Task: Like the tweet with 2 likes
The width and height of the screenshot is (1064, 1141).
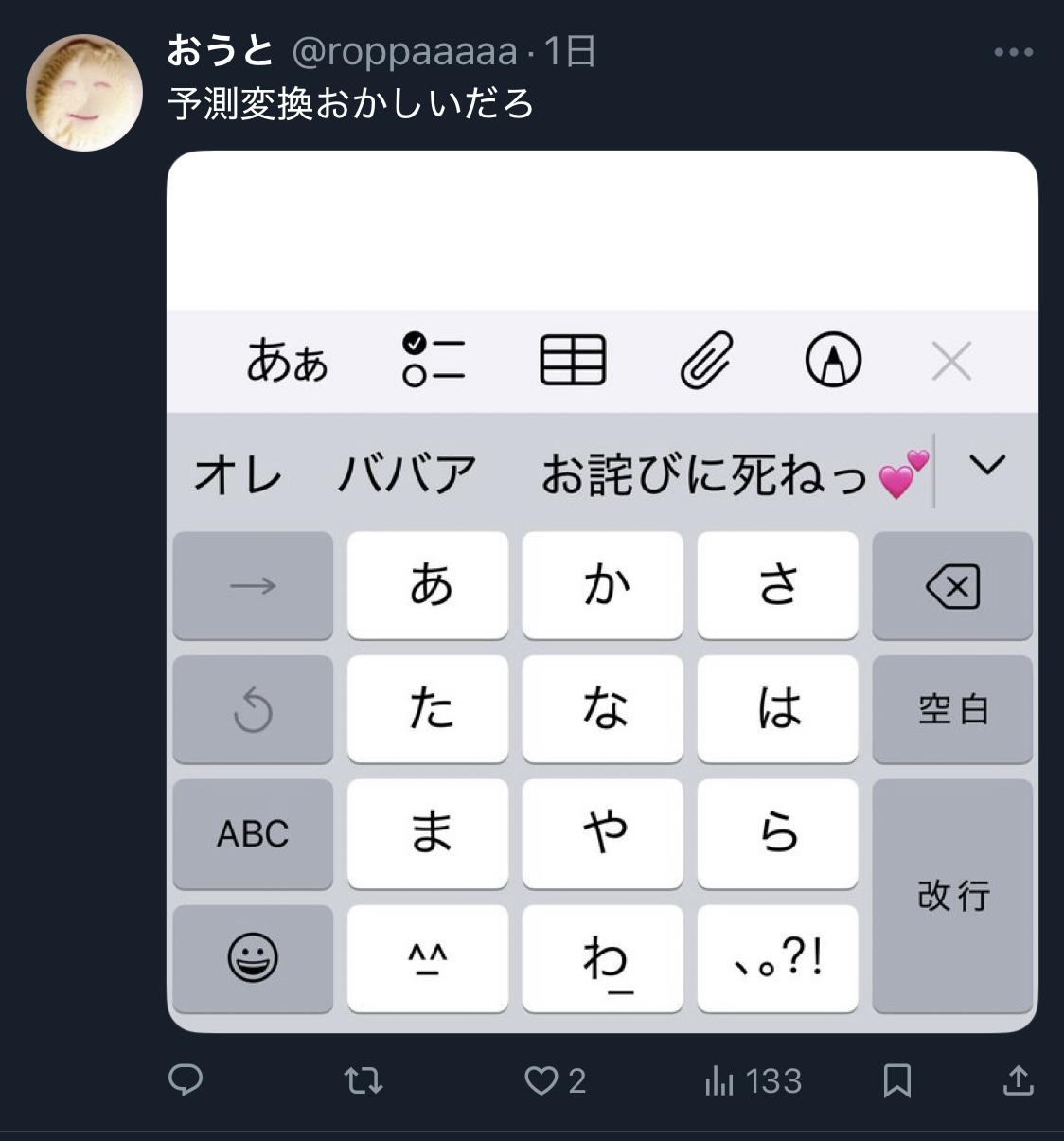Action: tap(556, 1080)
